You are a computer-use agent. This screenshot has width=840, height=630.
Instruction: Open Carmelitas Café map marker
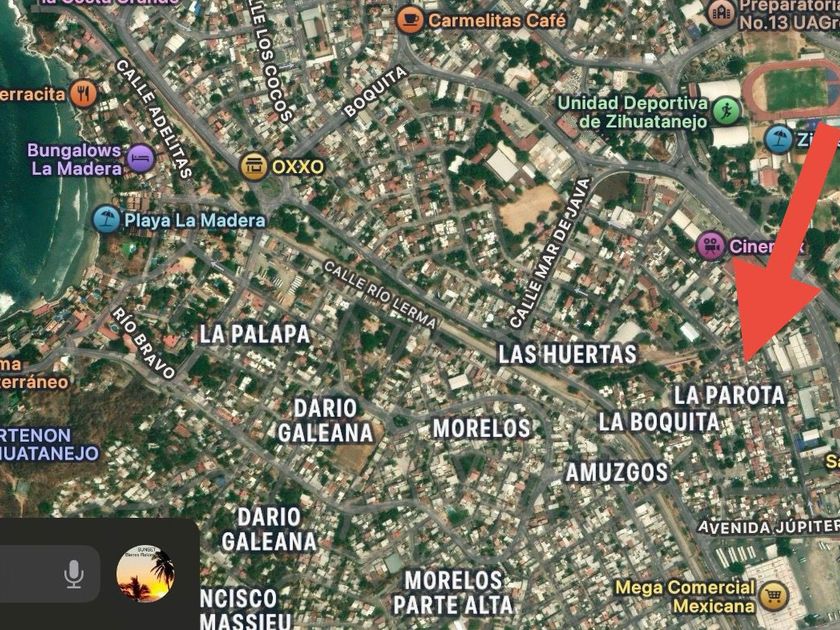tap(410, 20)
